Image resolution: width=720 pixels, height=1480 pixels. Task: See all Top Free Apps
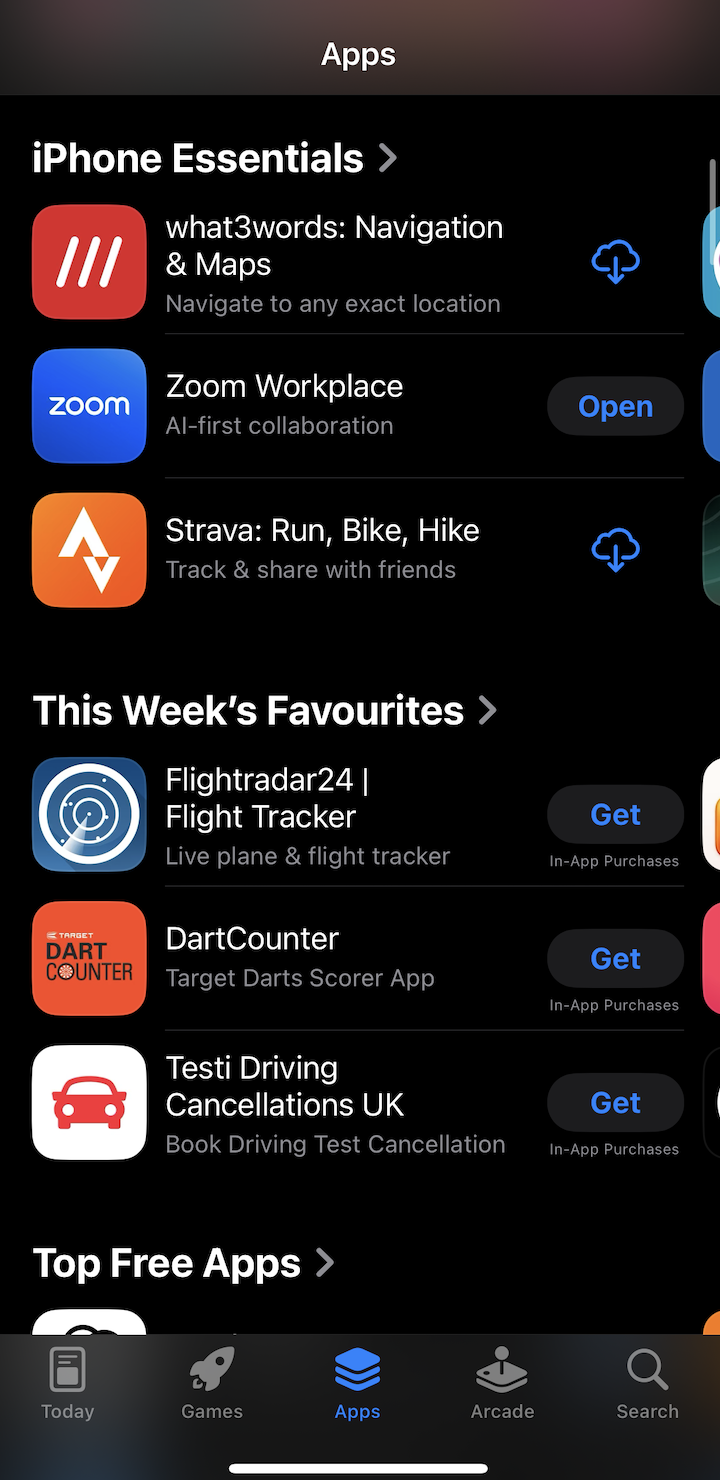pos(183,1264)
